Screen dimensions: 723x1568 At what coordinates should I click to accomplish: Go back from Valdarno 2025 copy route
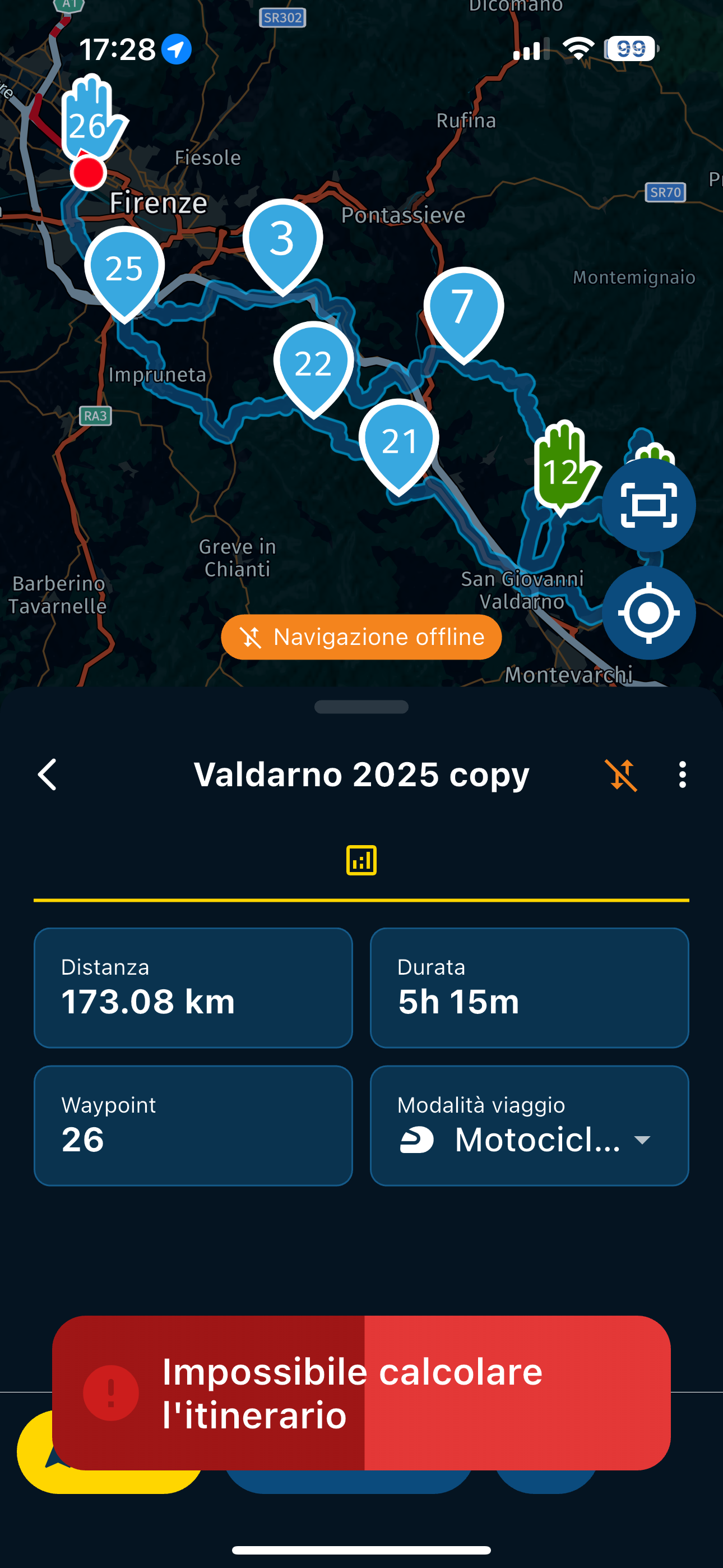pyautogui.click(x=48, y=775)
